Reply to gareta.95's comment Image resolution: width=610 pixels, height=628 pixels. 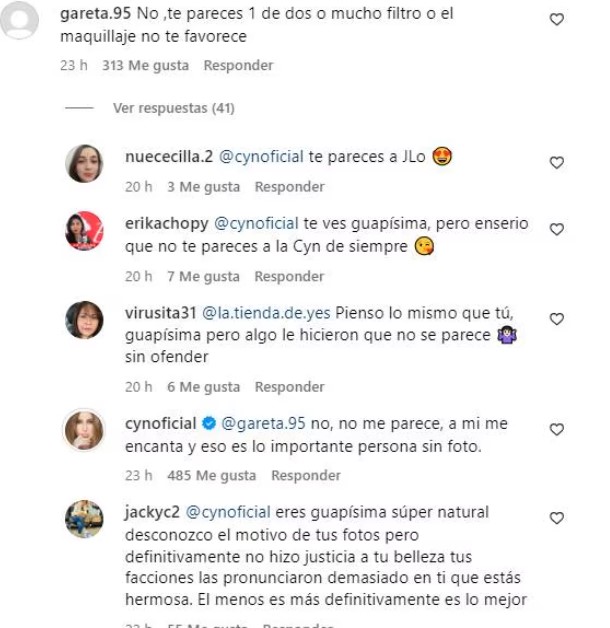pyautogui.click(x=238, y=66)
